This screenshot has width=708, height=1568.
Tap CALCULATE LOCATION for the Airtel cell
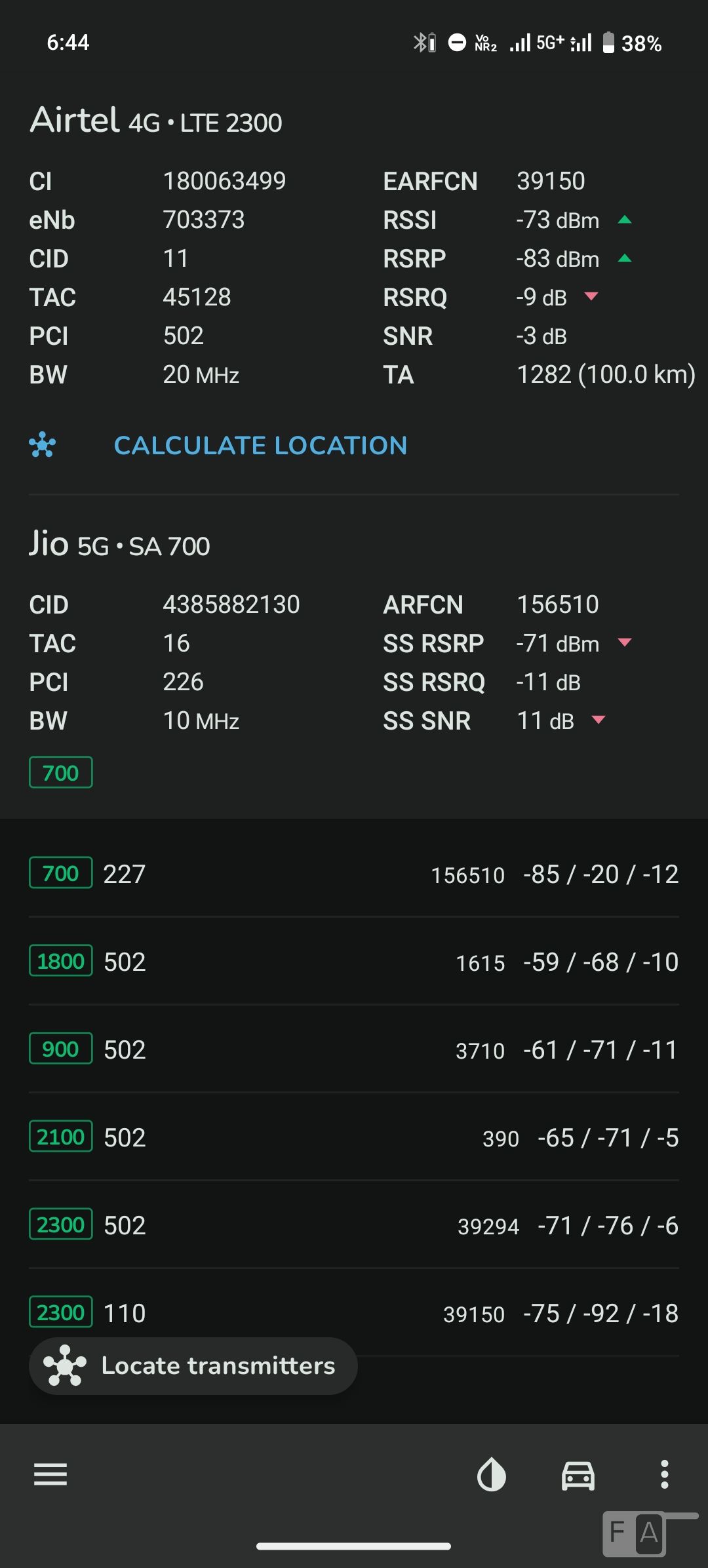tap(260, 446)
